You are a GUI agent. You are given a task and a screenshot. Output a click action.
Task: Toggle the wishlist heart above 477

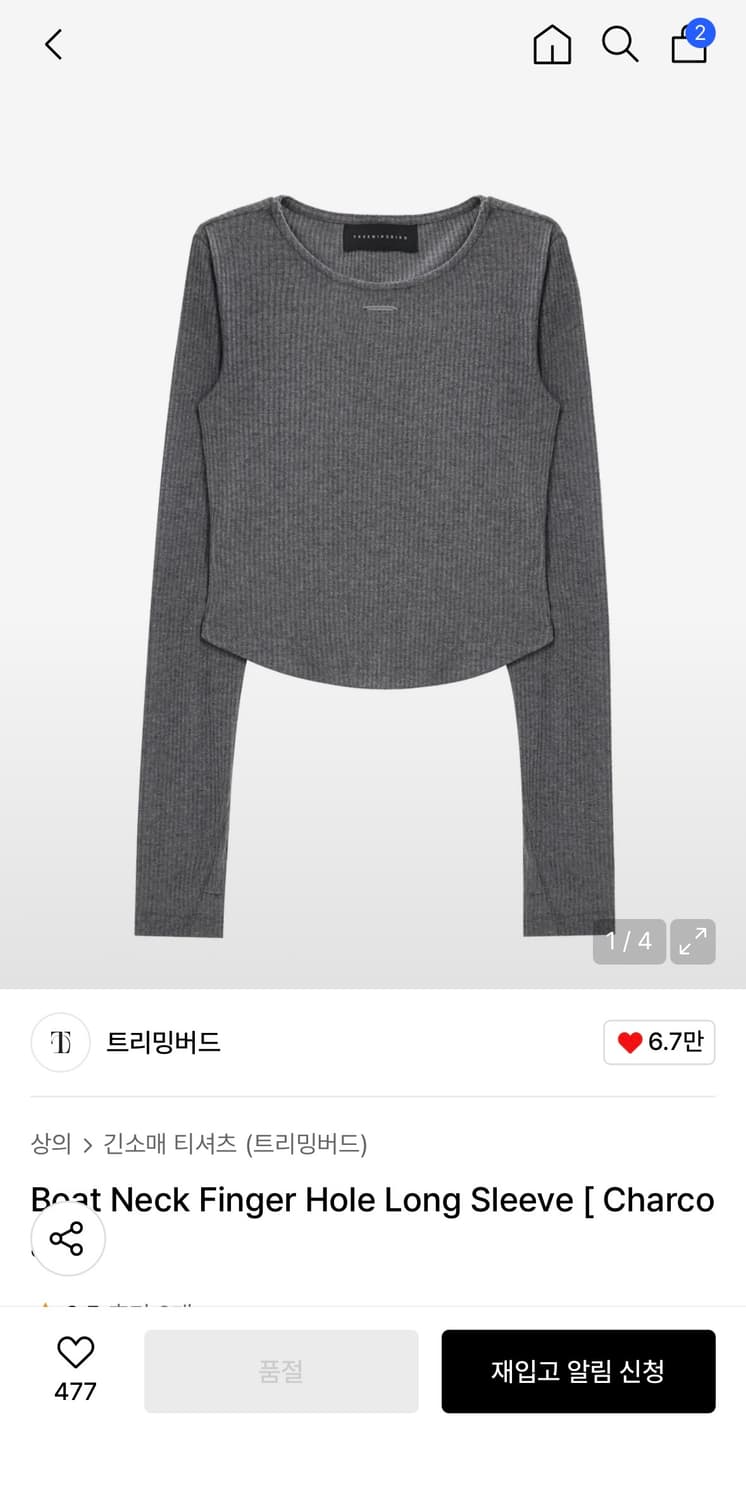[x=74, y=1353]
